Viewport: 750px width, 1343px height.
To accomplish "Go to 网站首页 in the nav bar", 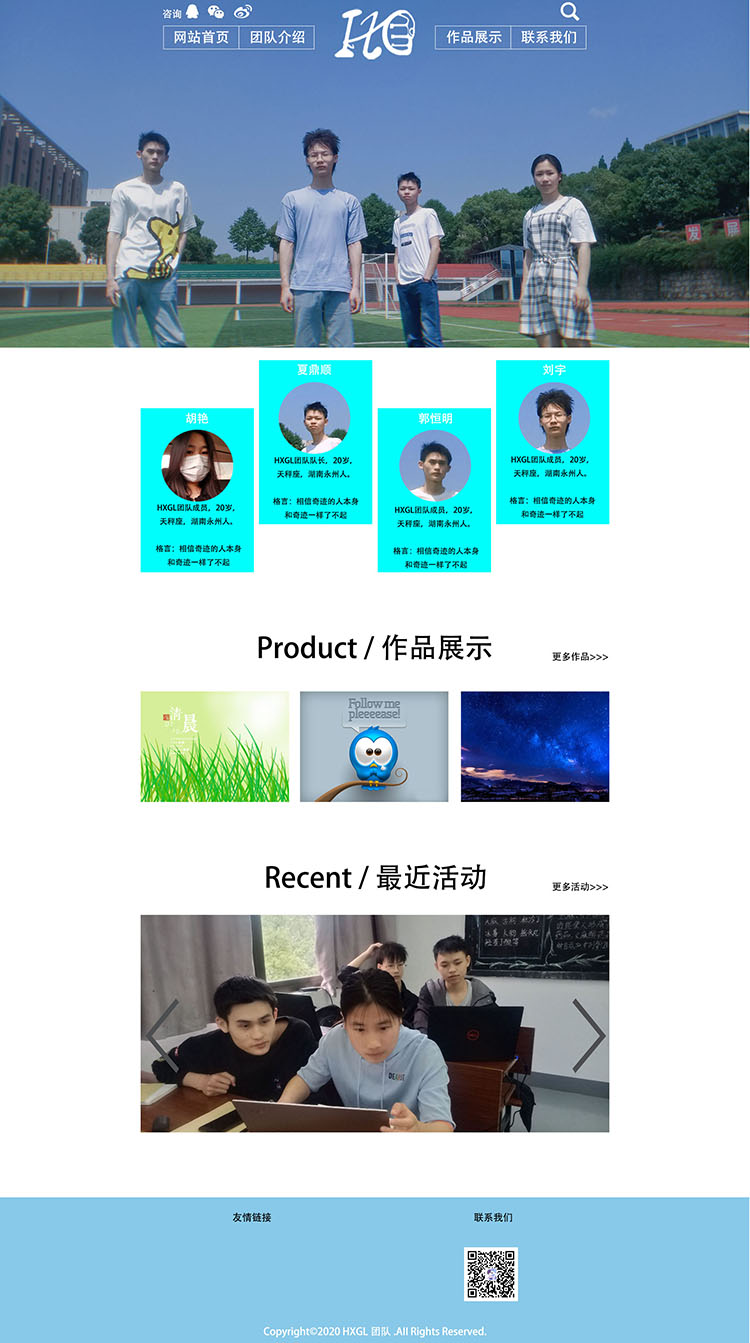I will click(x=201, y=38).
